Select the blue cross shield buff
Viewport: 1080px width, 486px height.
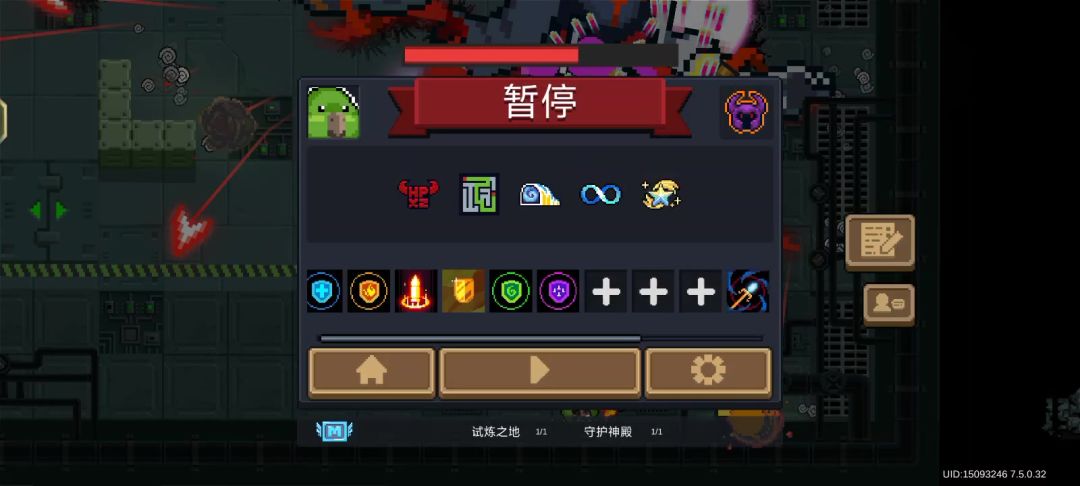coord(324,291)
